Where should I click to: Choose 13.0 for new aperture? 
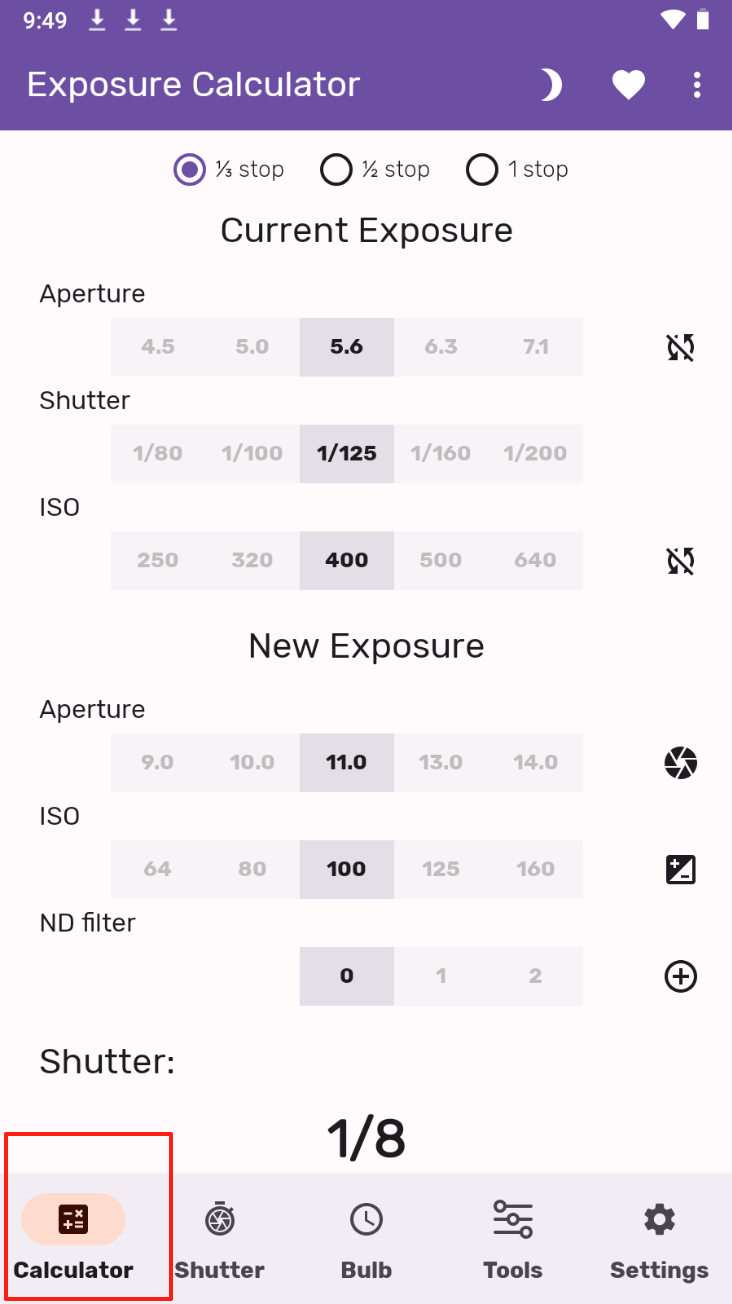[441, 762]
